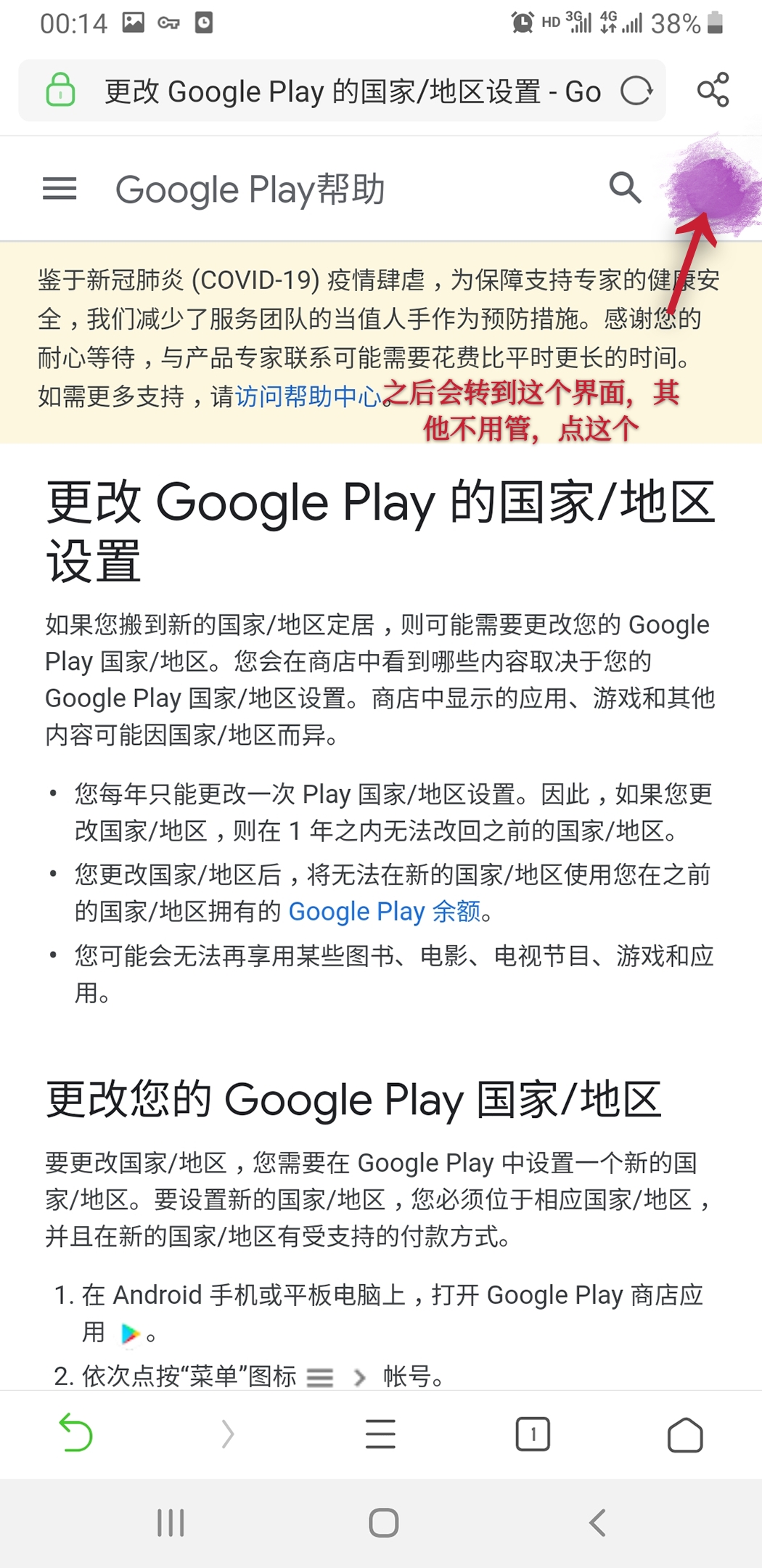Tap the system back button
This screenshot has height=1568, width=762.
597,1522
